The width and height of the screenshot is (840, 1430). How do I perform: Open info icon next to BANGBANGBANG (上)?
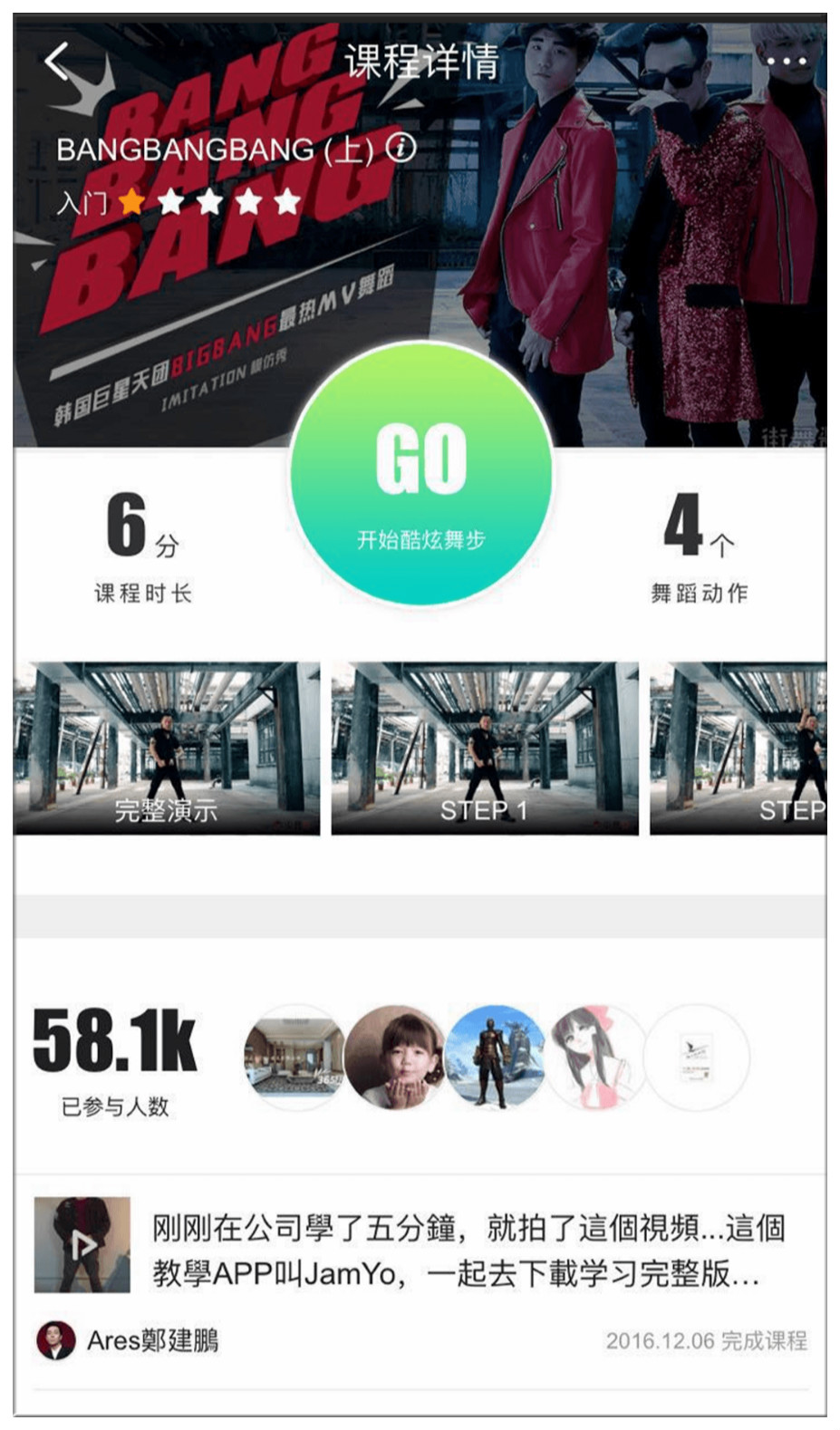(x=401, y=147)
